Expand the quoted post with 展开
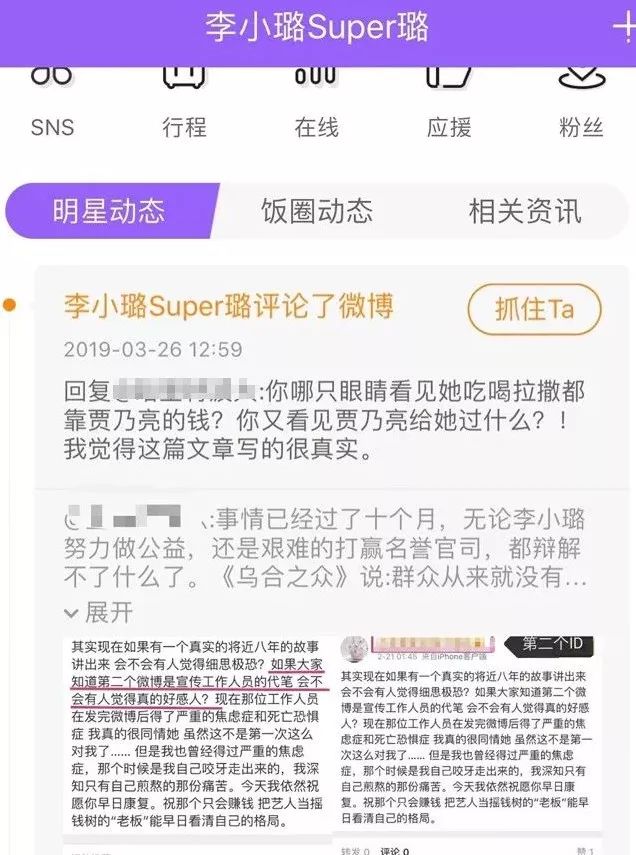 pyautogui.click(x=99, y=612)
